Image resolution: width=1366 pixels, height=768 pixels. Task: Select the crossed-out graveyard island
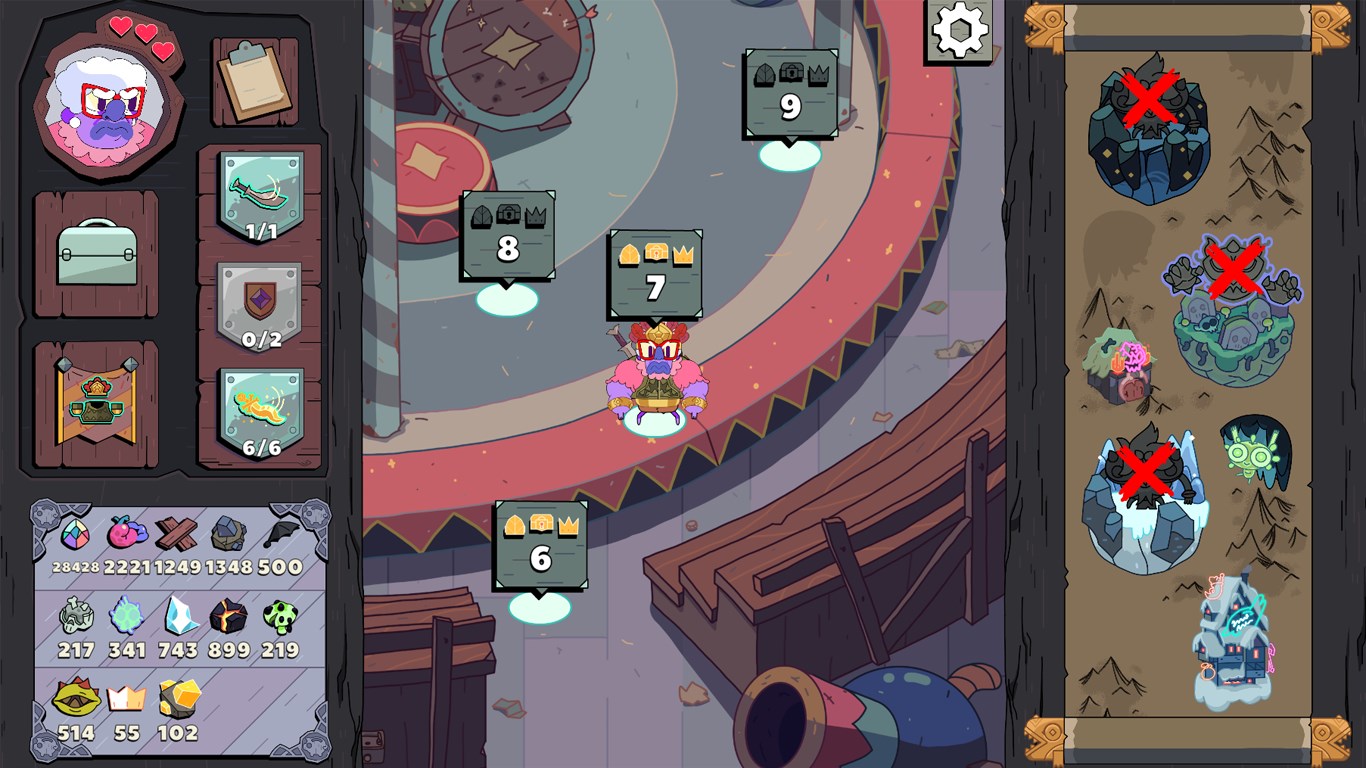point(1233,312)
